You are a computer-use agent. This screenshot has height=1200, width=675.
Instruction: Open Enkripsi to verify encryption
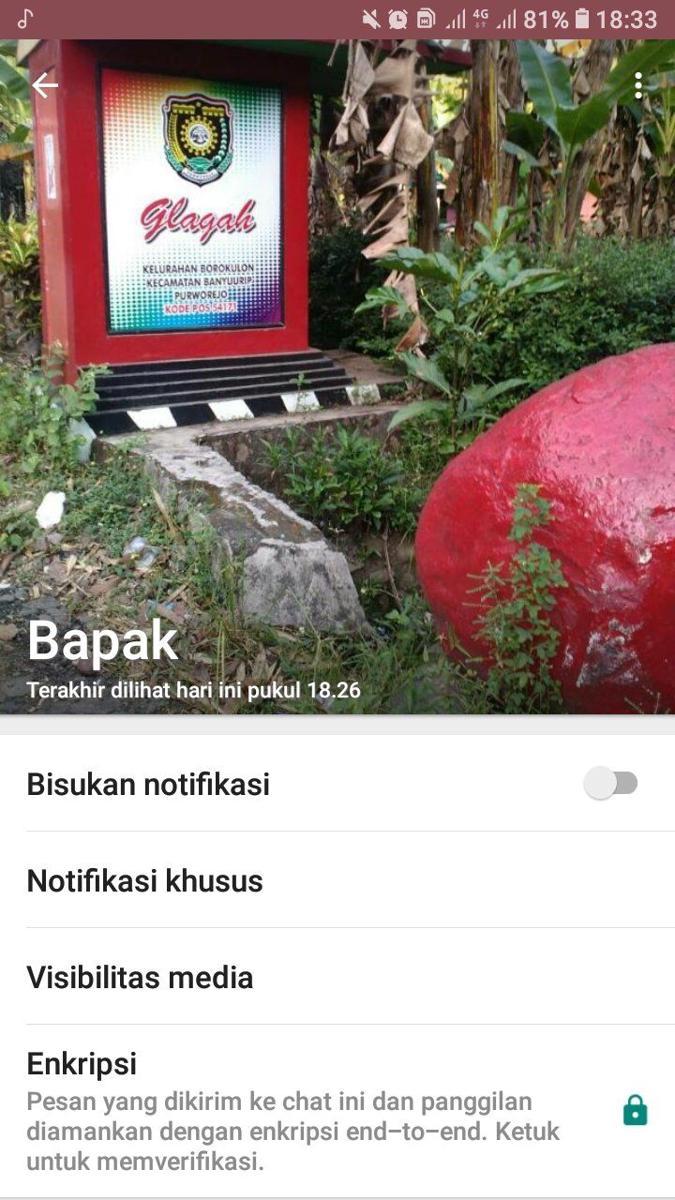point(300,1110)
